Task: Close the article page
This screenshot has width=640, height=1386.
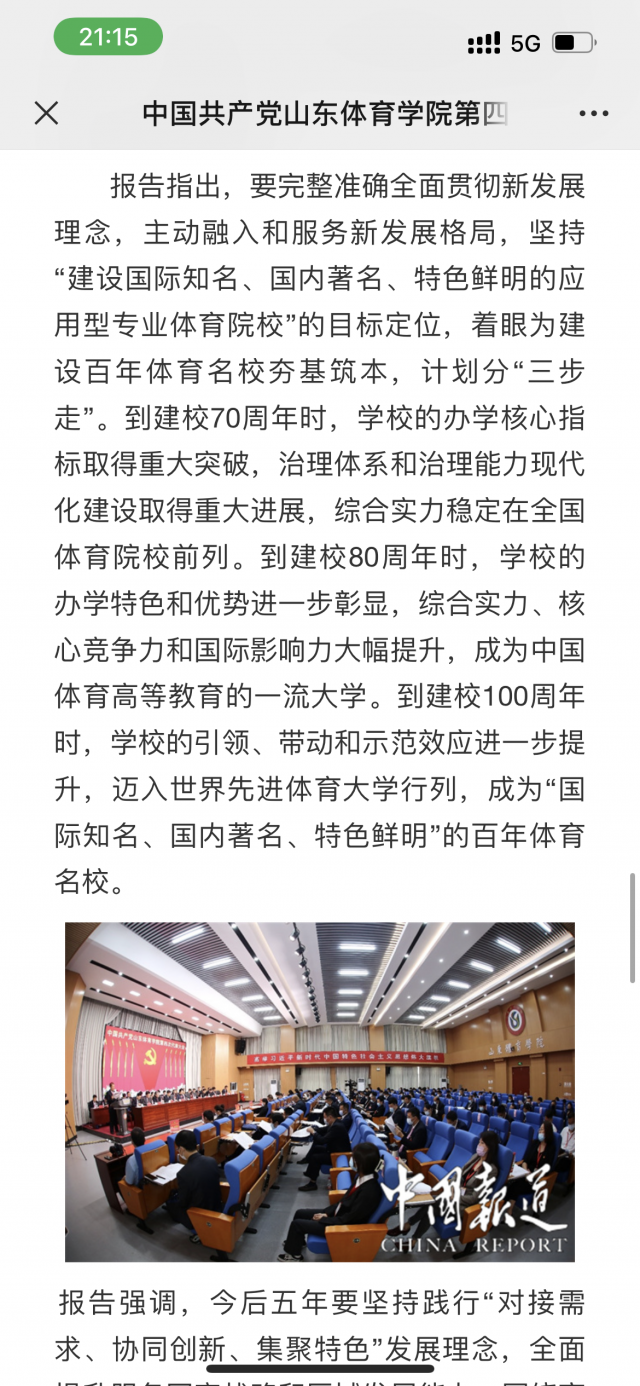Action: point(46,113)
